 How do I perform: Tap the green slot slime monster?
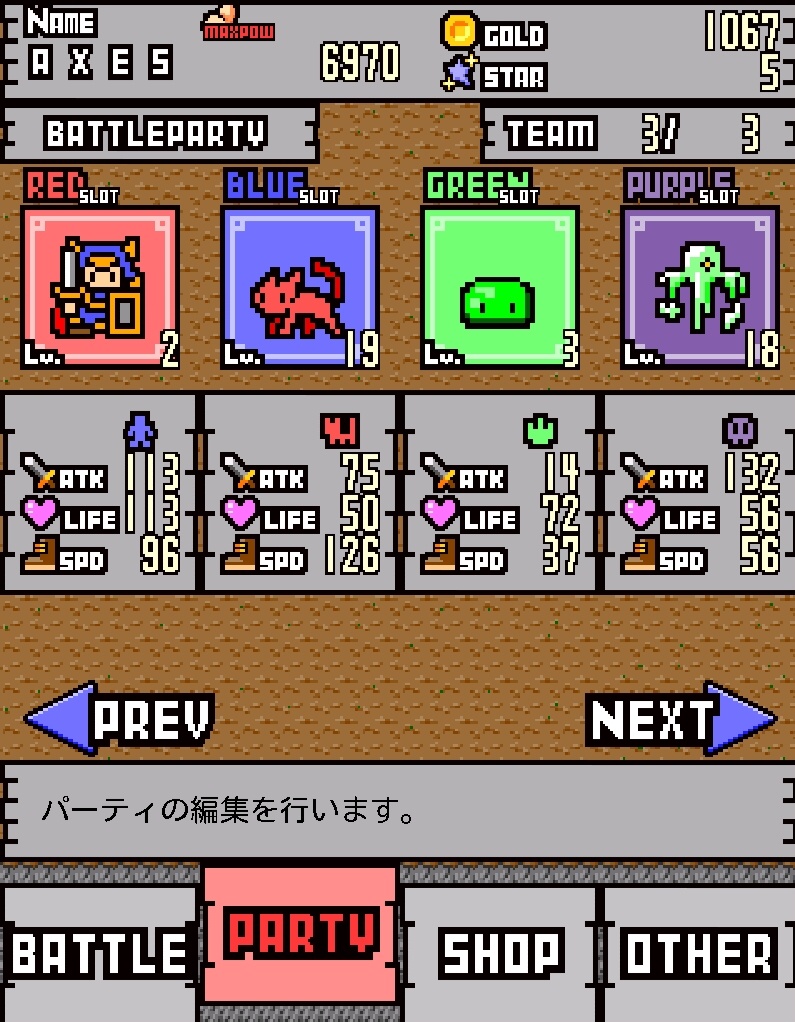[x=500, y=288]
